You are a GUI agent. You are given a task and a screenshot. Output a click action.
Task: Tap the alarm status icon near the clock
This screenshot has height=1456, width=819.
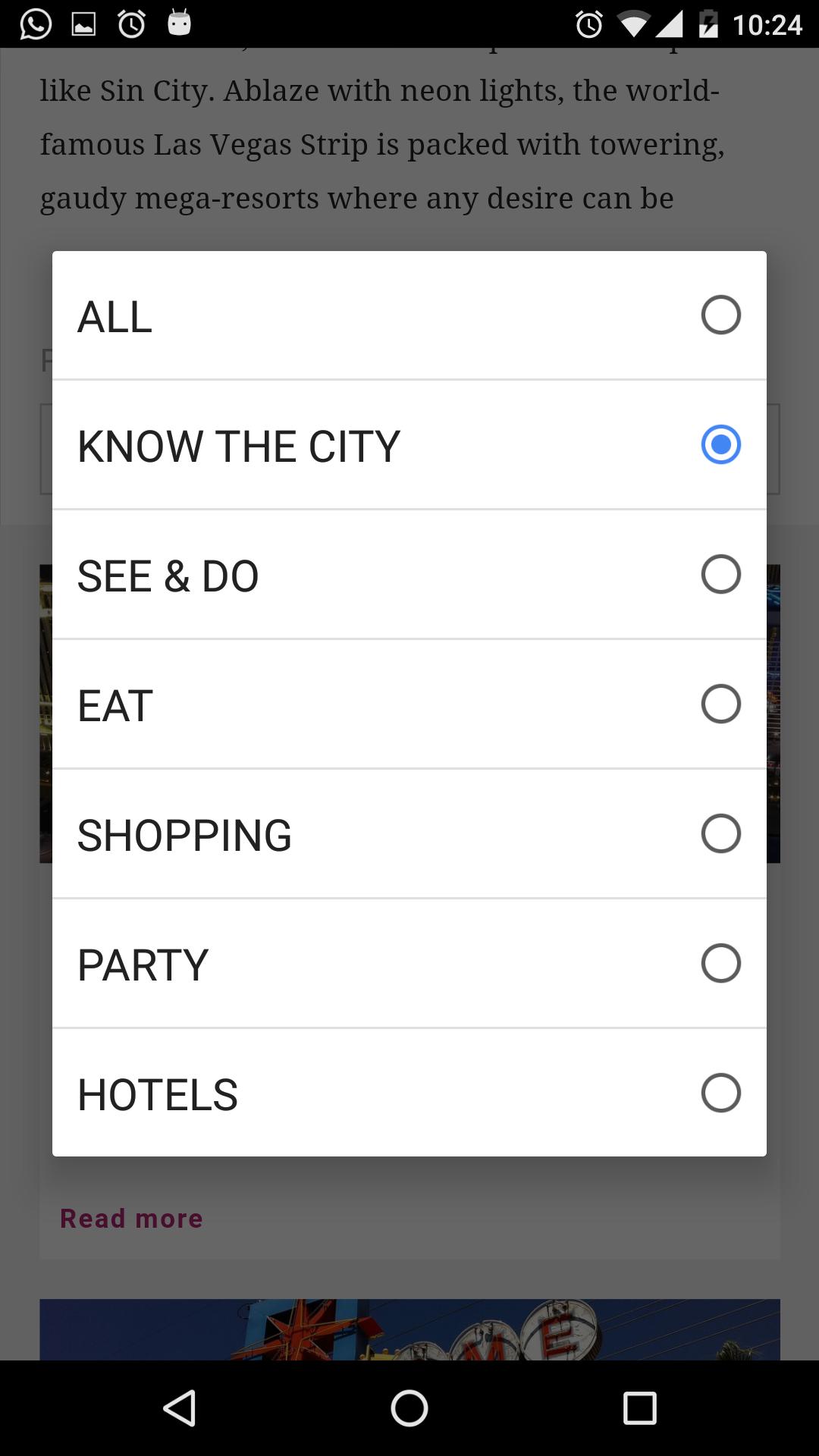point(590,23)
